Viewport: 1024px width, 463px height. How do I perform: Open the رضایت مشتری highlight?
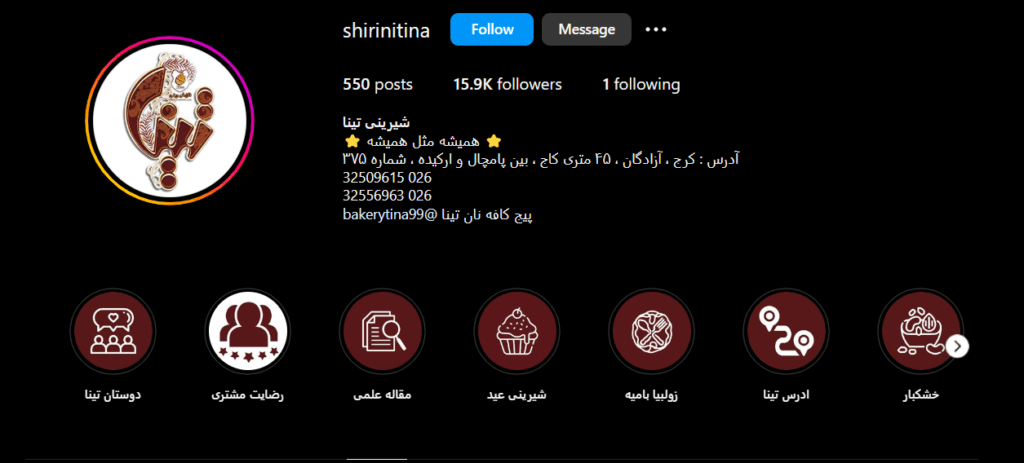247,331
